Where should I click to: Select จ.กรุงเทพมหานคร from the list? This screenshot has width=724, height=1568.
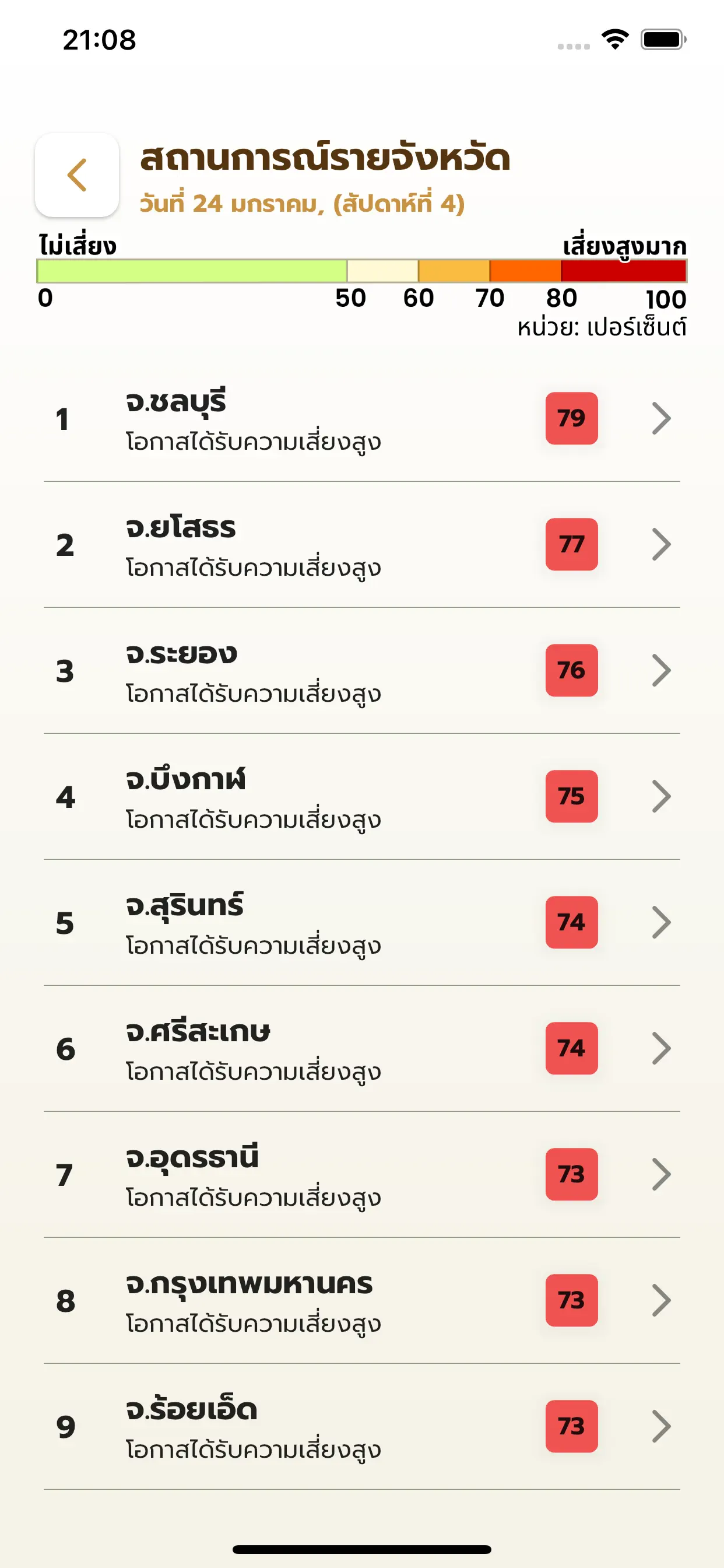coord(362,1301)
